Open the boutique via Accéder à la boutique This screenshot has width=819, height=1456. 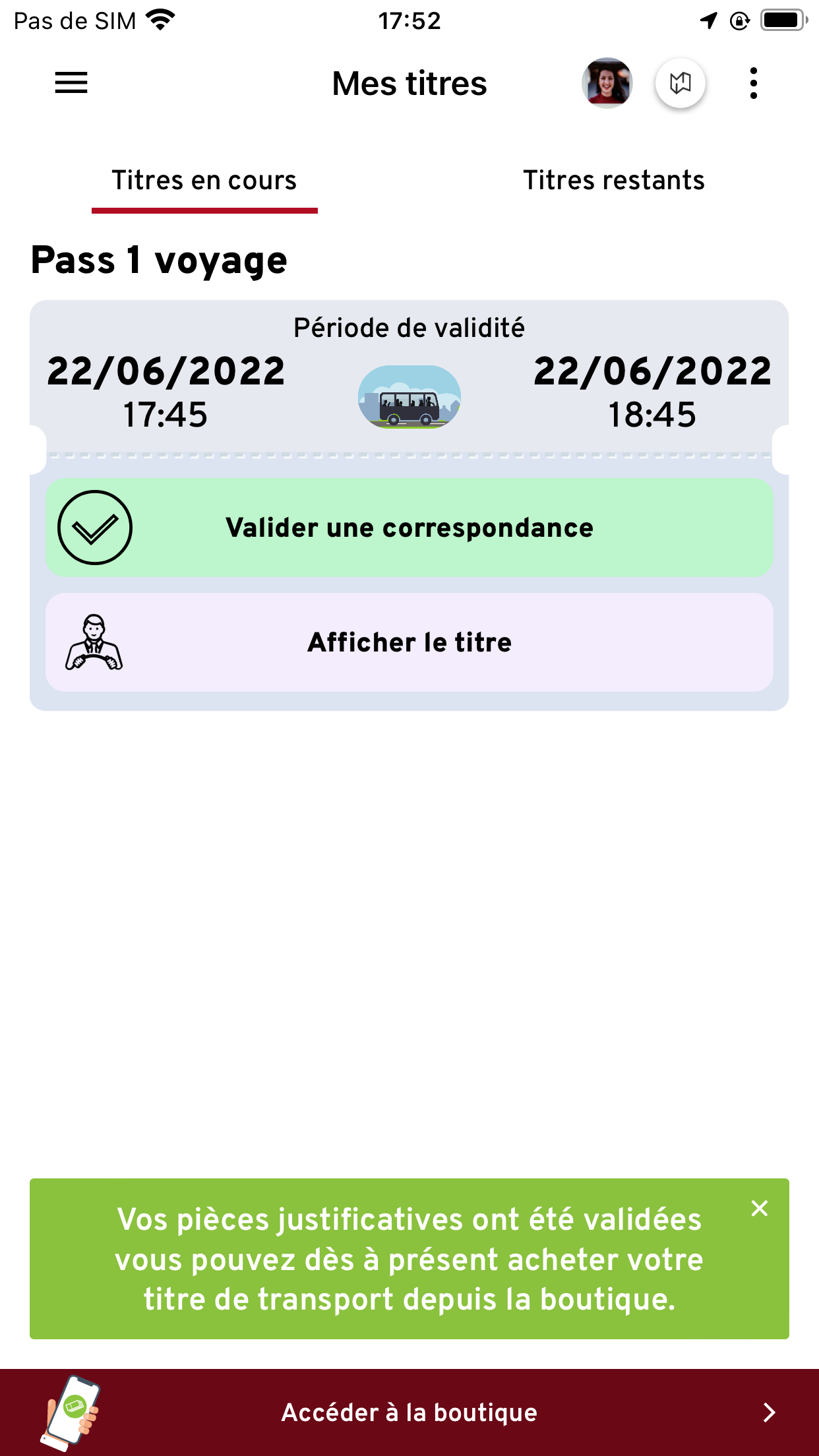[409, 1412]
